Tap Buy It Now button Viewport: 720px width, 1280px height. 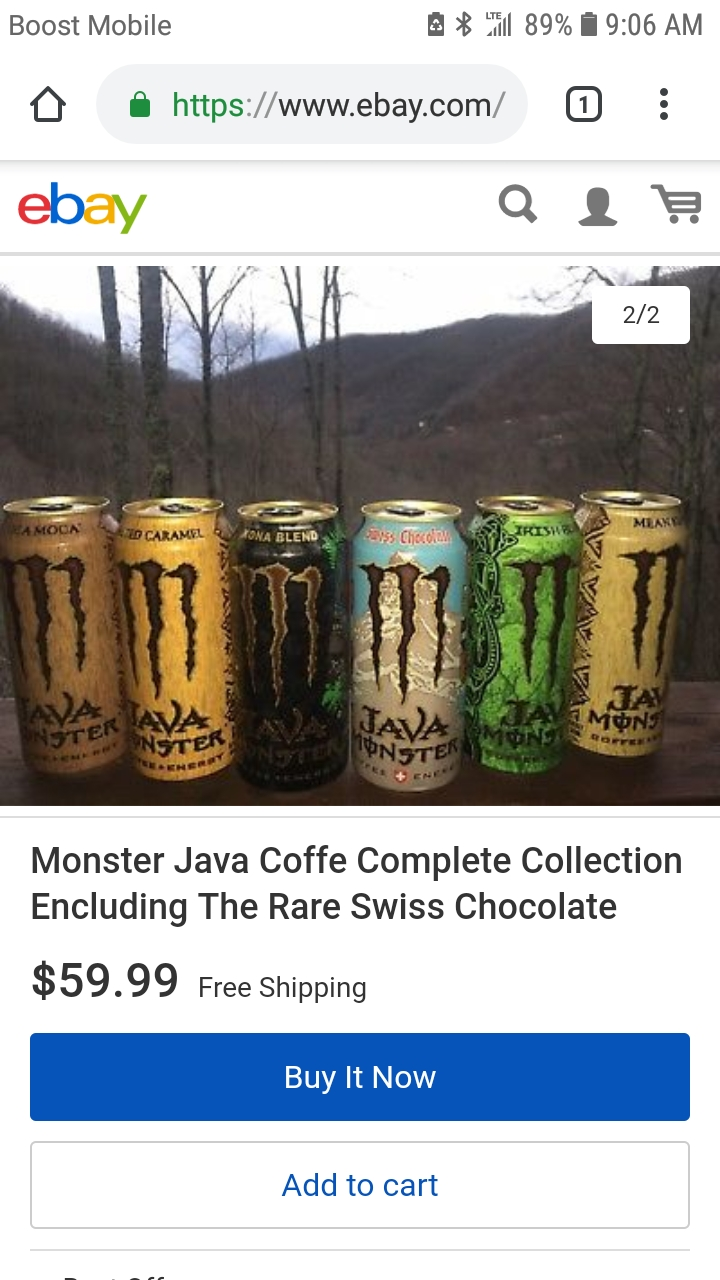pyautogui.click(x=360, y=1077)
